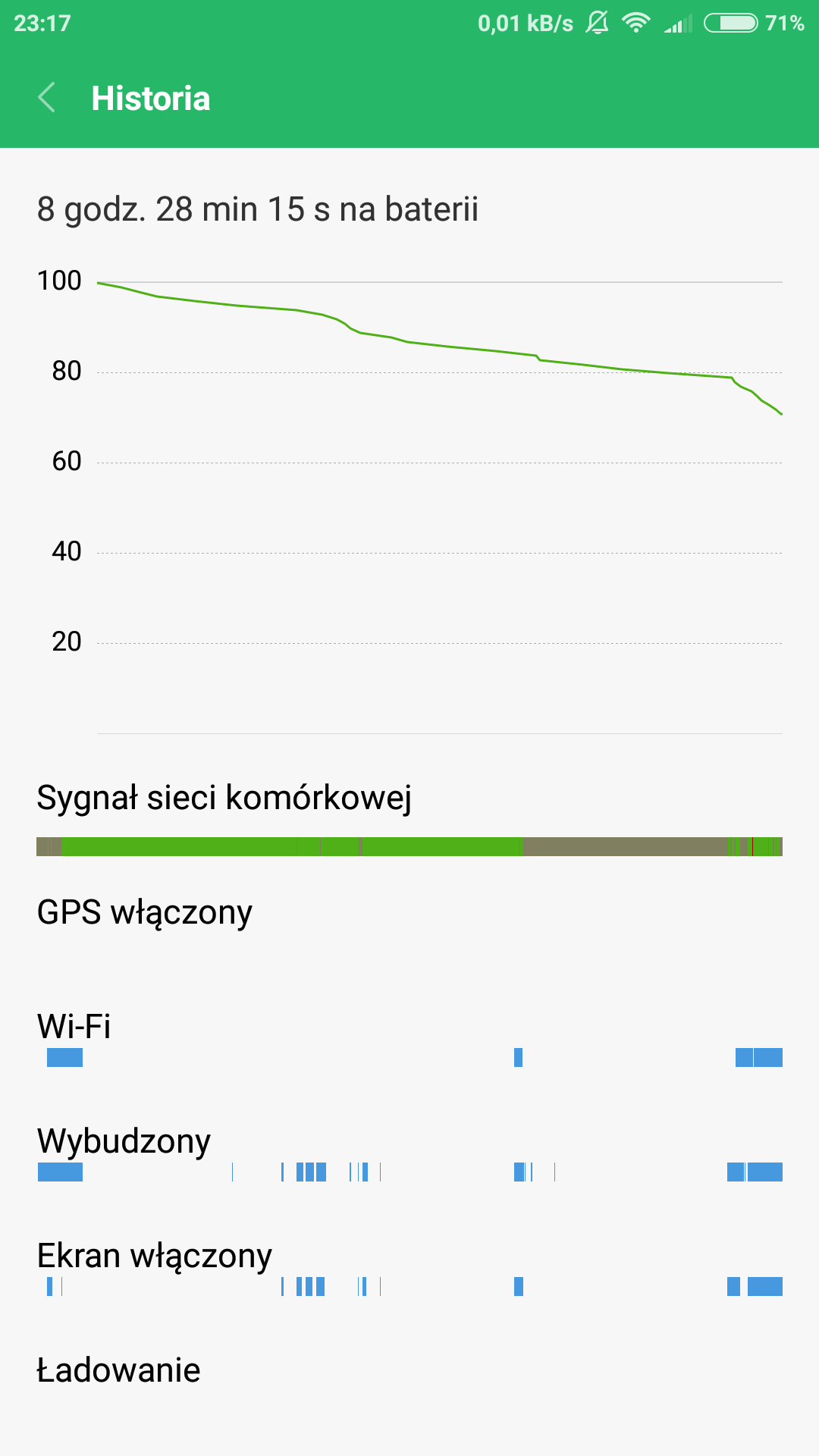This screenshot has width=819, height=1456.
Task: Go back from the Historia screen
Action: point(47,98)
